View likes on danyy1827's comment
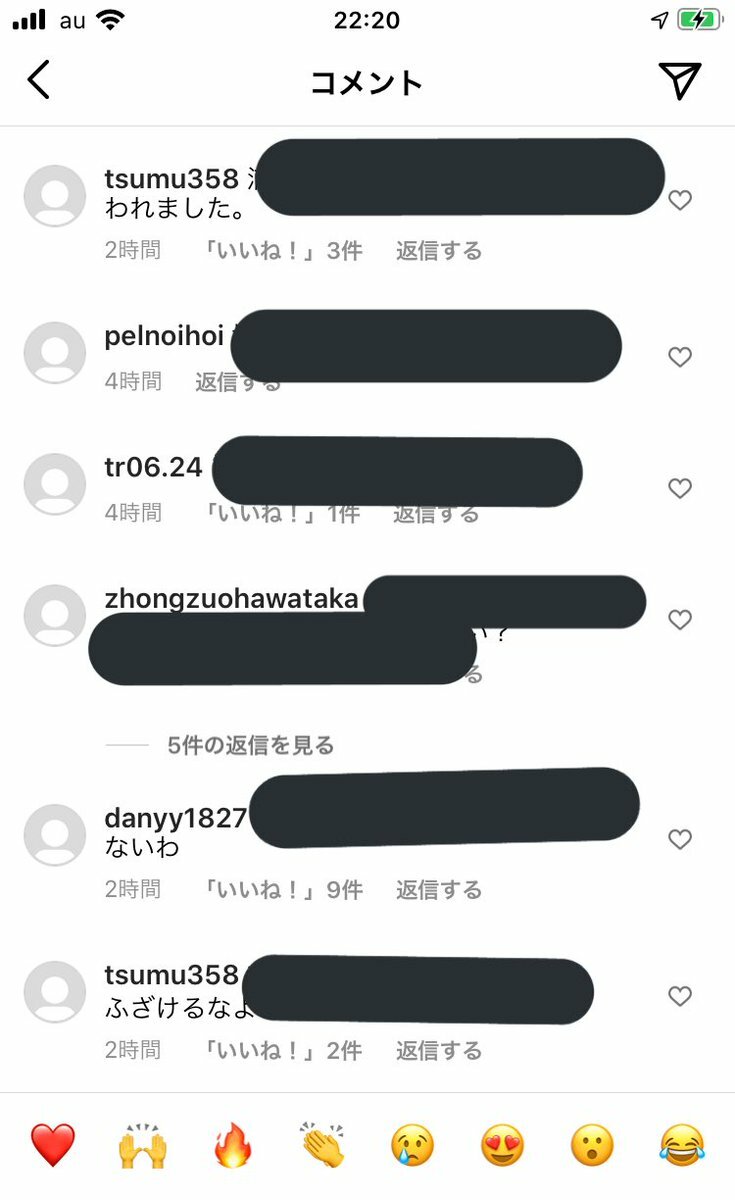 (282, 890)
